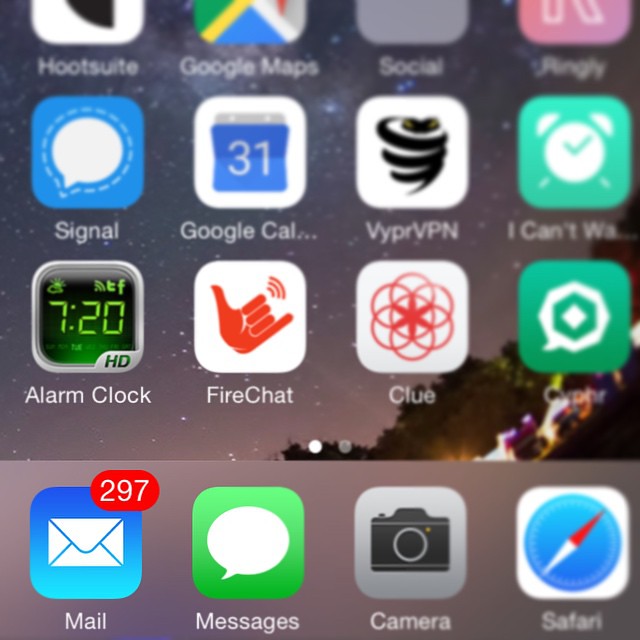This screenshot has width=640, height=640.
Task: Open FireChat
Action: point(249,316)
